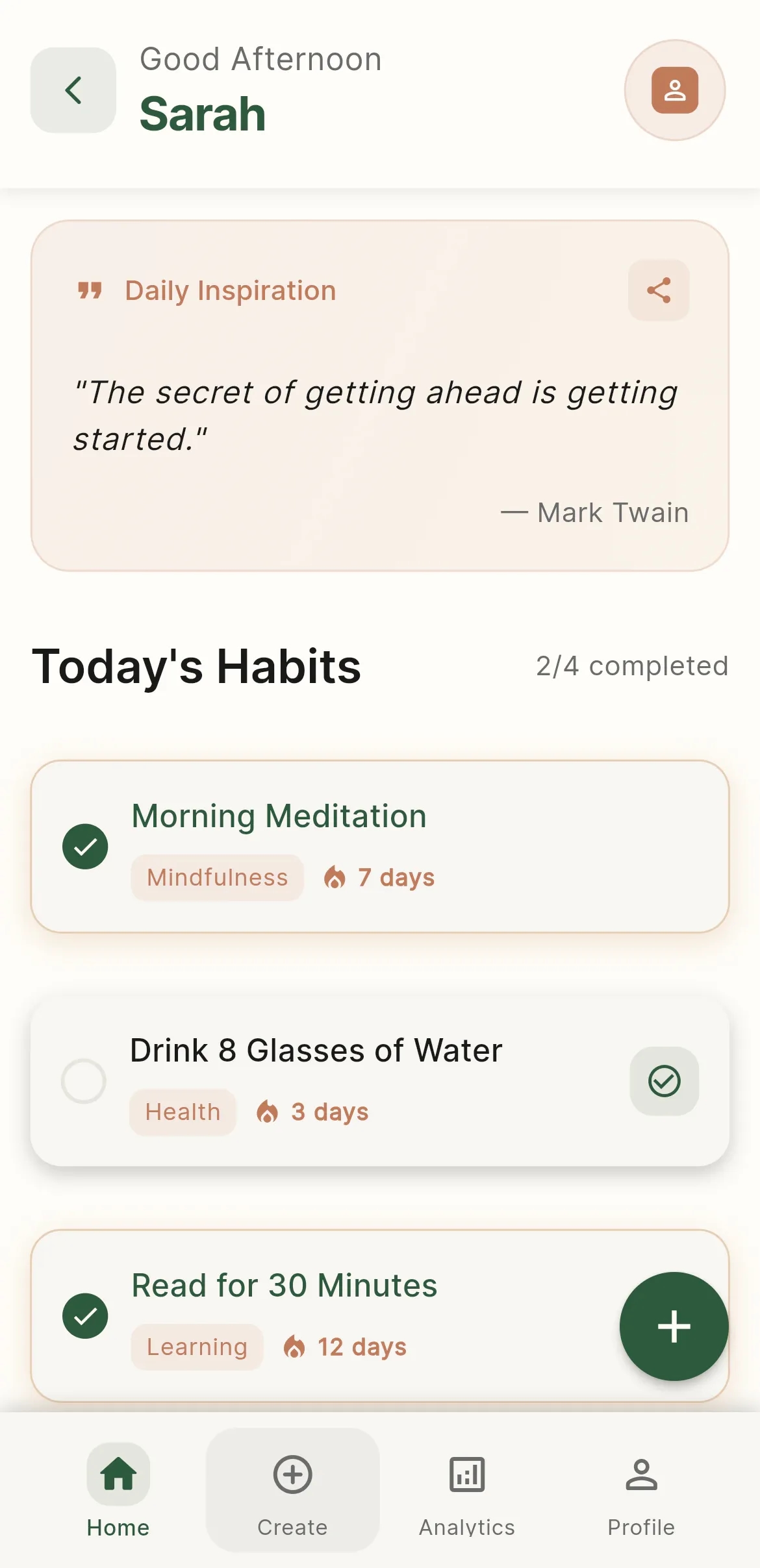Select the Mindfulness category tag
Screen dimensions: 760x1568
click(217, 877)
